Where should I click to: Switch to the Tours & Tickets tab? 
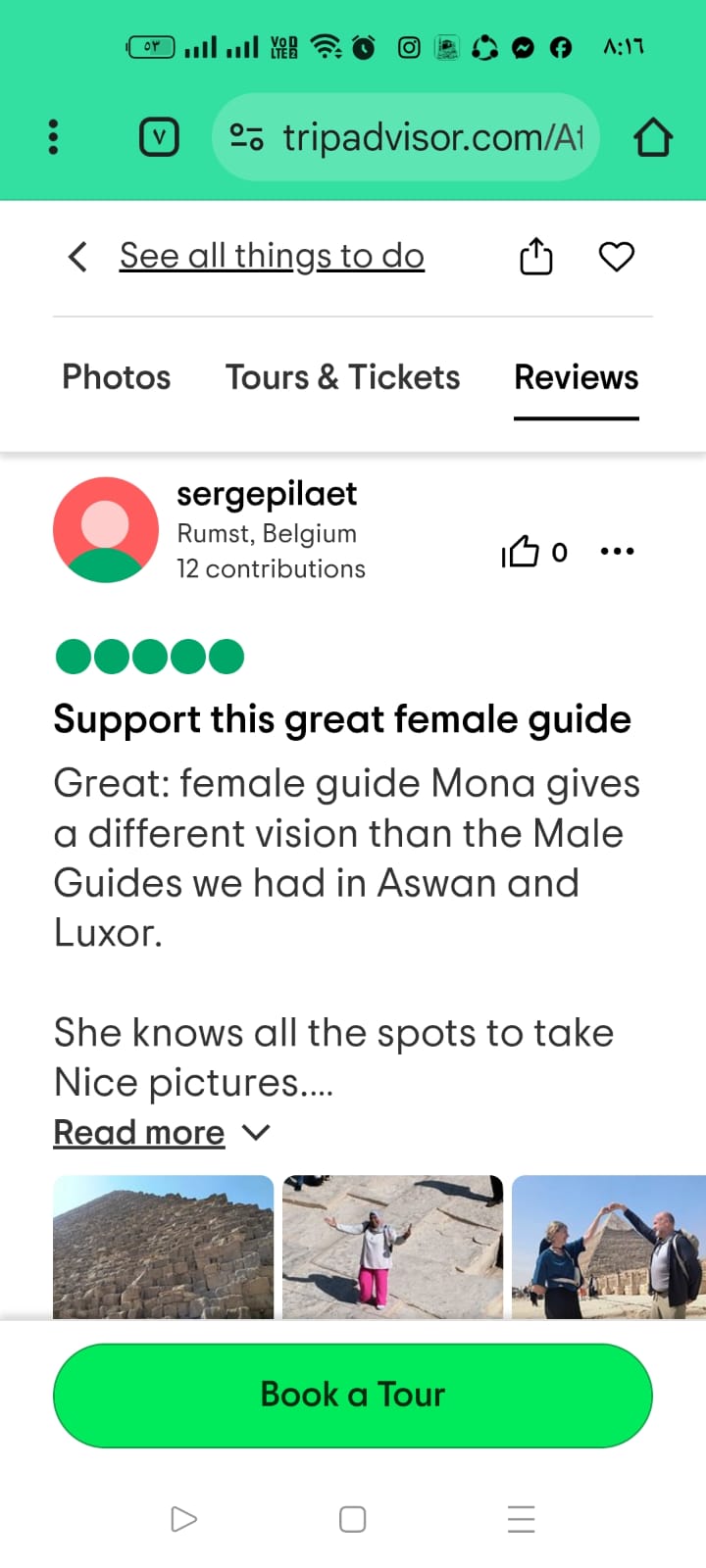(x=342, y=377)
